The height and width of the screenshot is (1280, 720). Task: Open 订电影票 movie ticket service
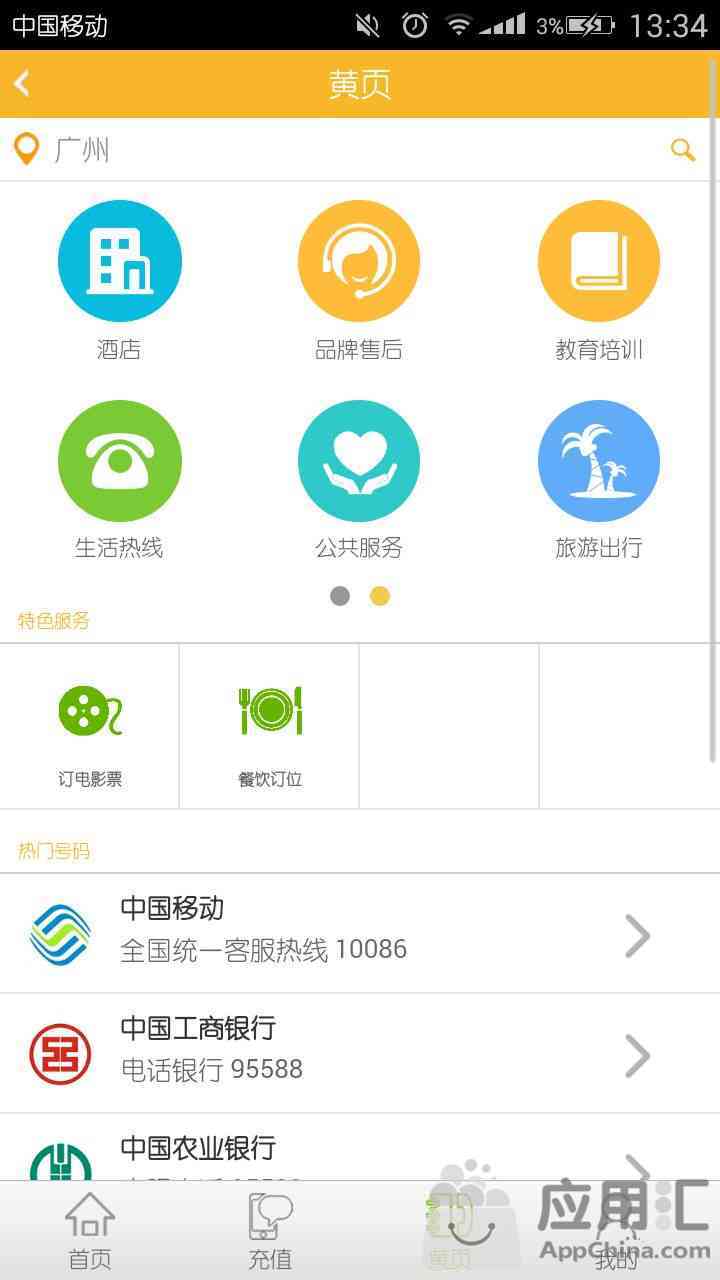click(x=90, y=726)
